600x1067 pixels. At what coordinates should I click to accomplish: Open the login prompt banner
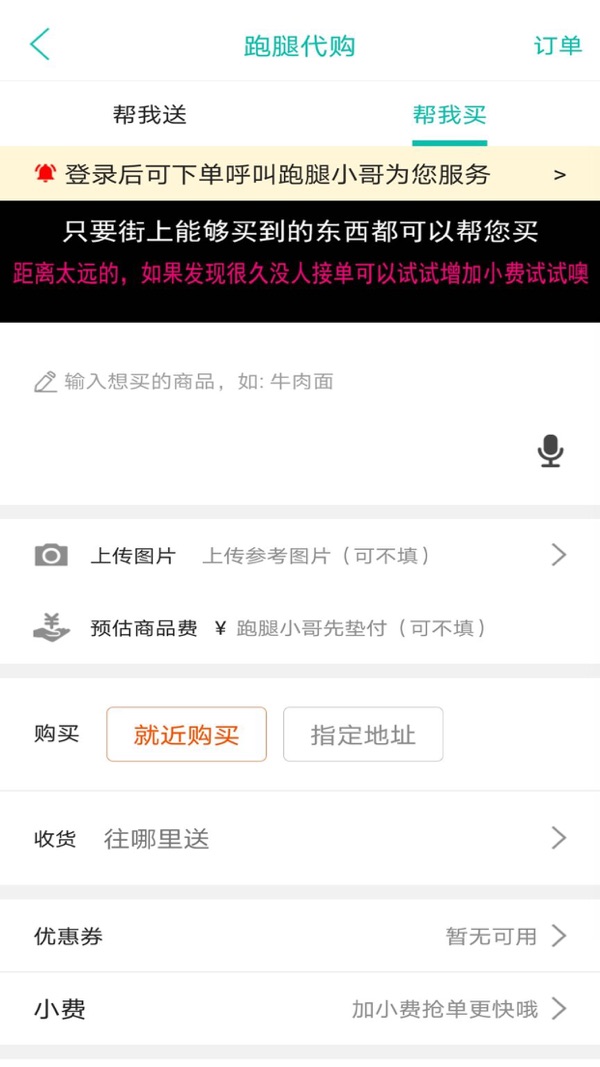click(x=300, y=174)
